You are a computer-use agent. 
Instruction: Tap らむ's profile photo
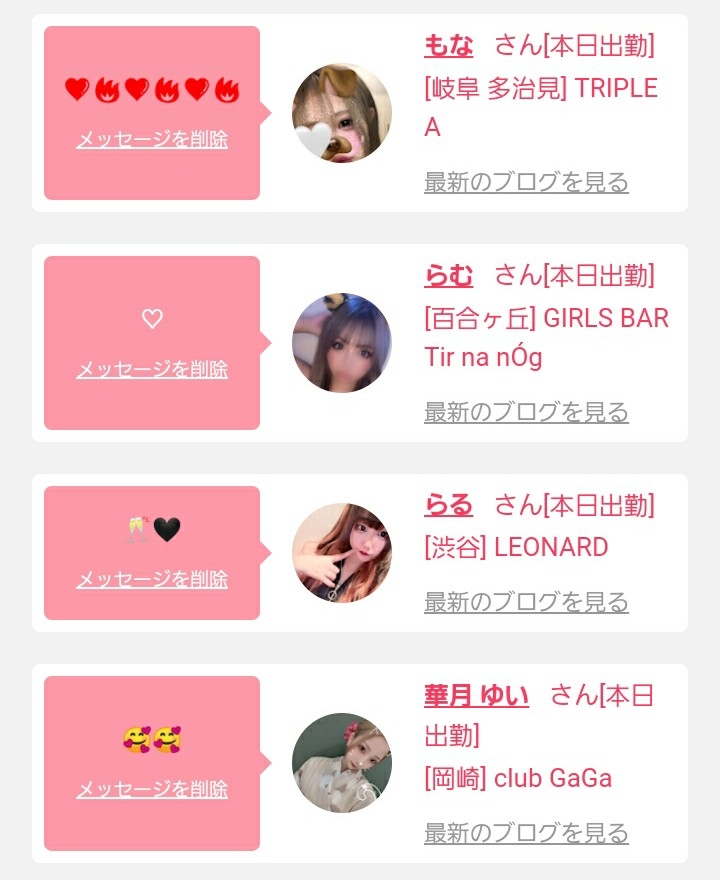click(342, 343)
